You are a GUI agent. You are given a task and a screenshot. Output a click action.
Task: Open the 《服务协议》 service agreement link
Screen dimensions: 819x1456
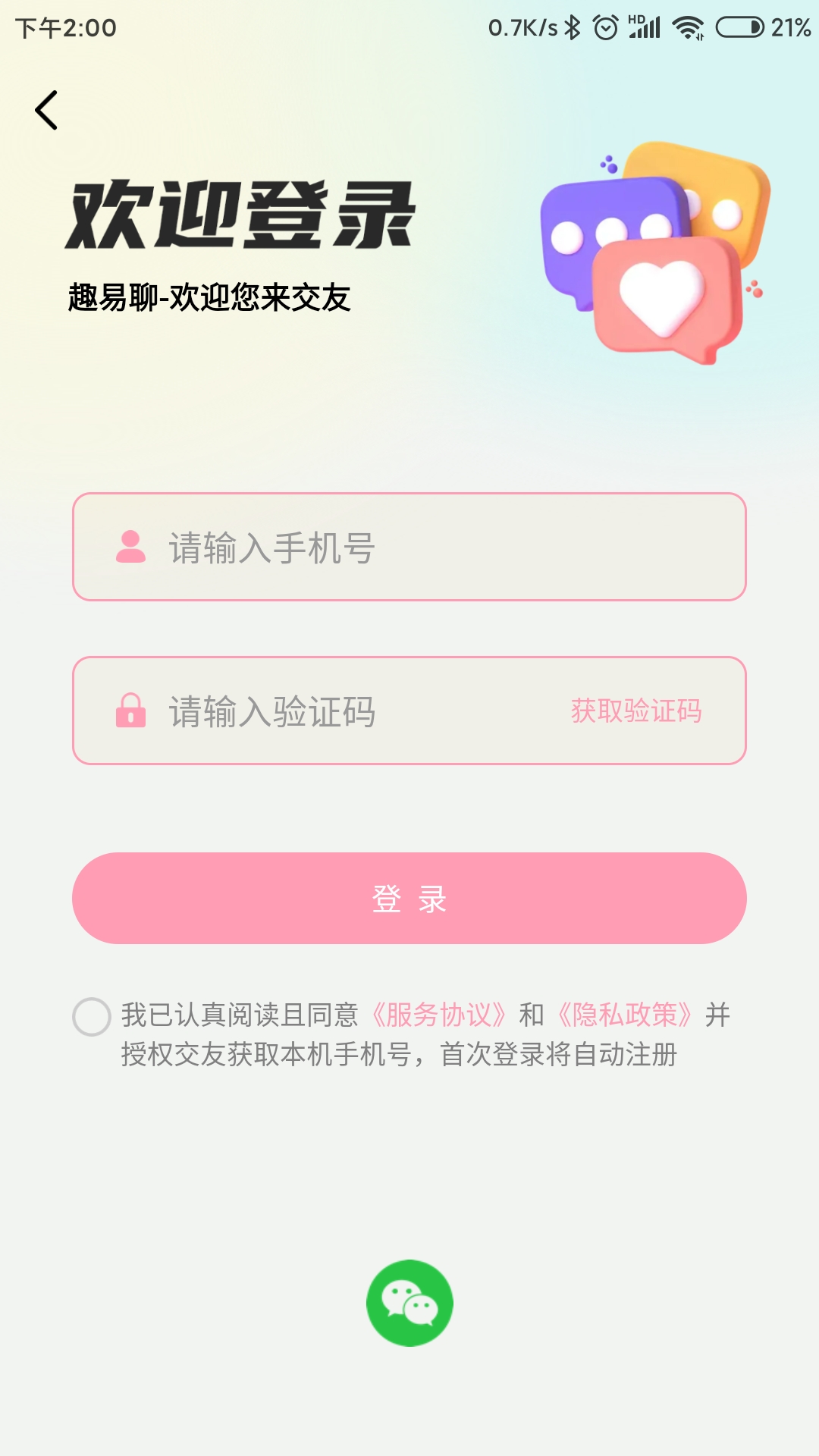pos(438,1015)
